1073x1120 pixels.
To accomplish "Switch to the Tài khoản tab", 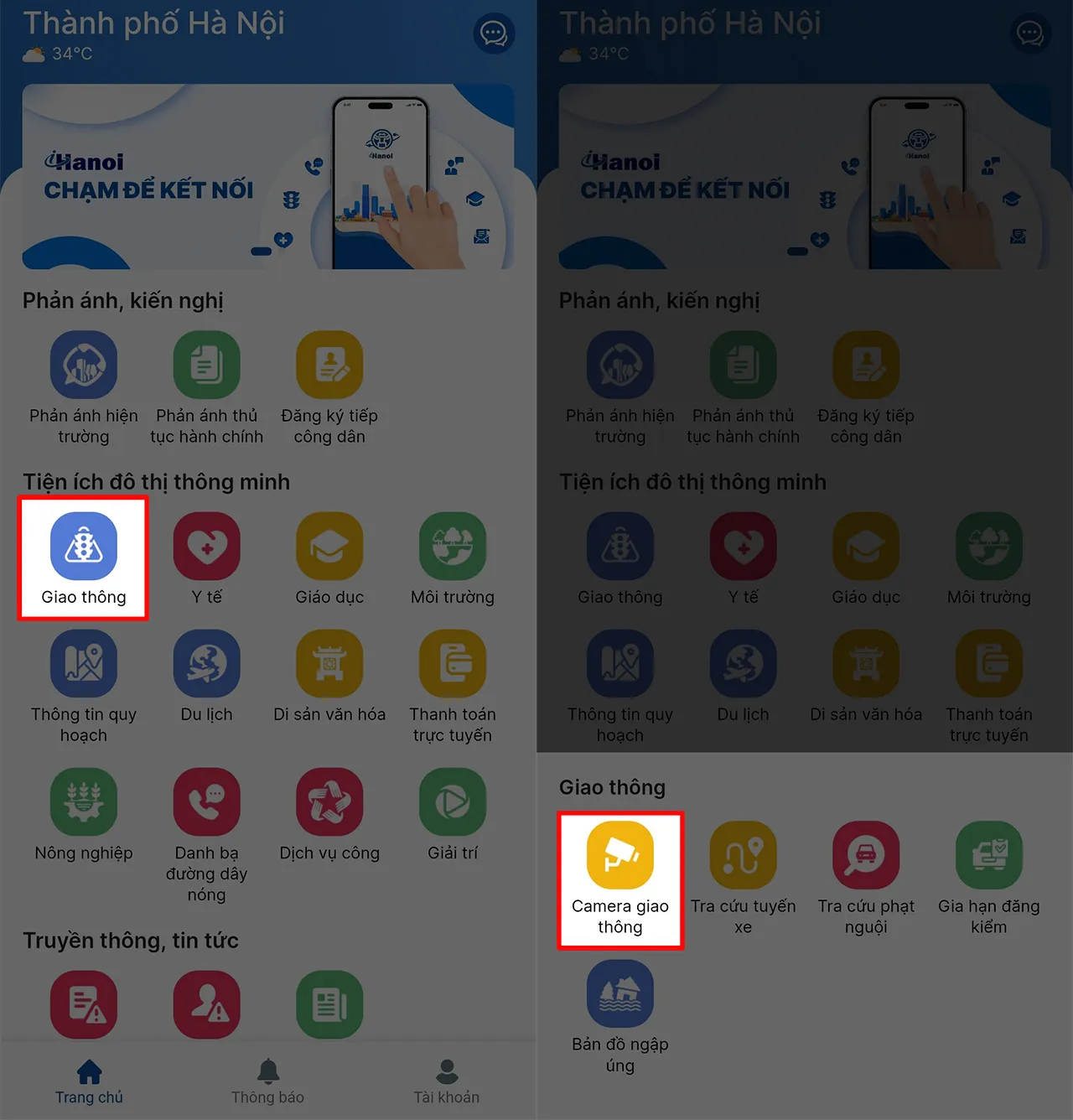I will coord(447,1081).
